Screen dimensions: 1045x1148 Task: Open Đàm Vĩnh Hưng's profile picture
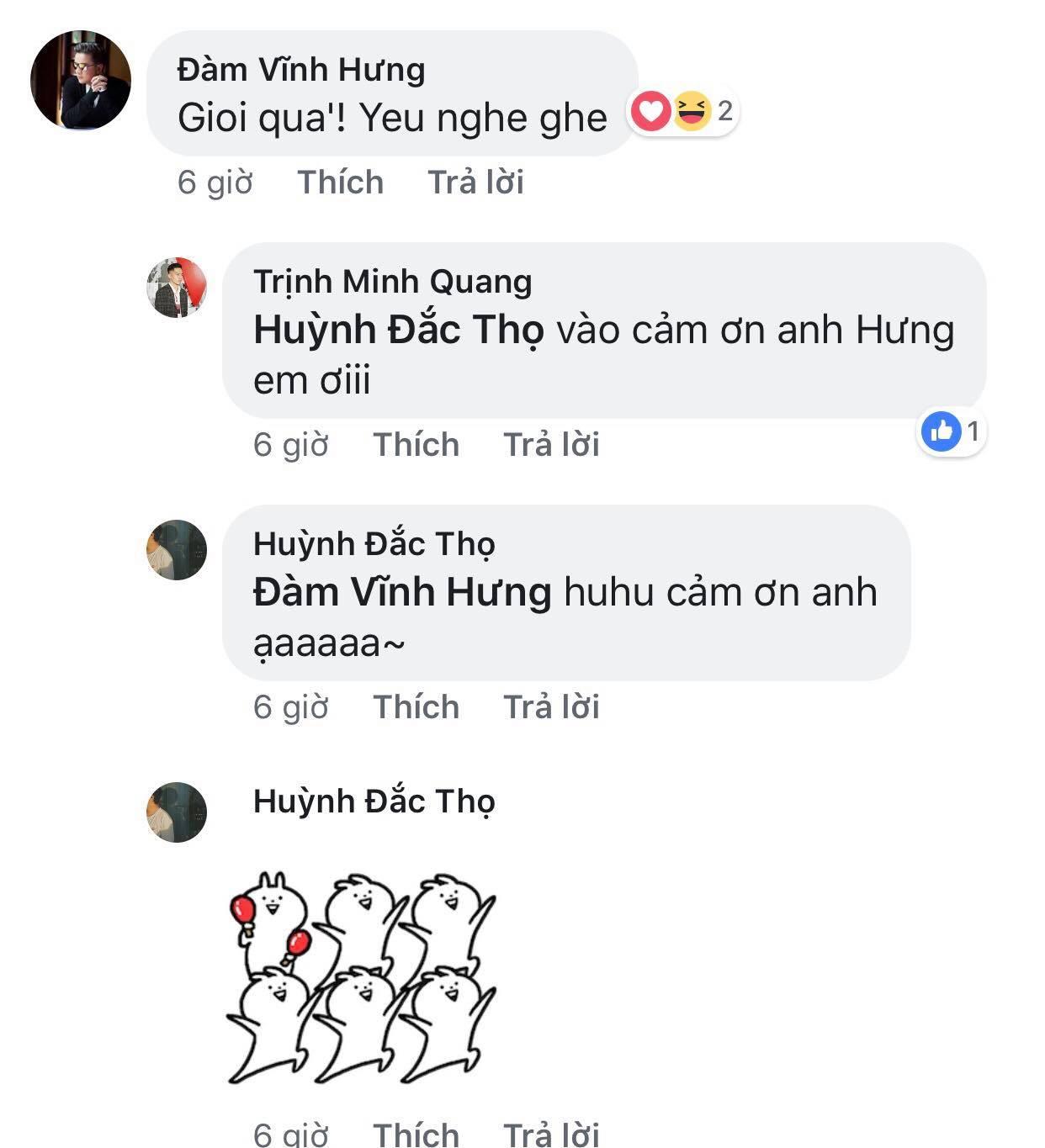[81, 81]
